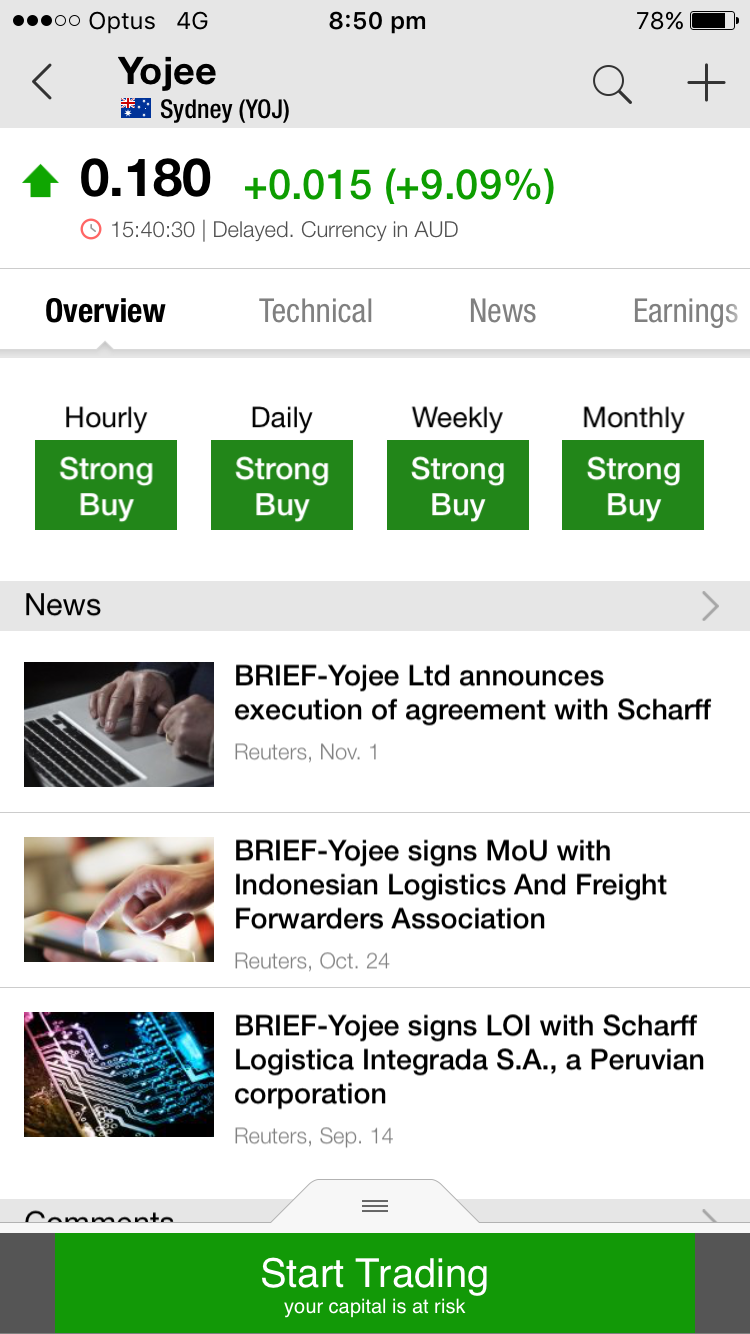The height and width of the screenshot is (1334, 750).
Task: Tap the bottom drawer pull handle
Action: [x=375, y=1205]
